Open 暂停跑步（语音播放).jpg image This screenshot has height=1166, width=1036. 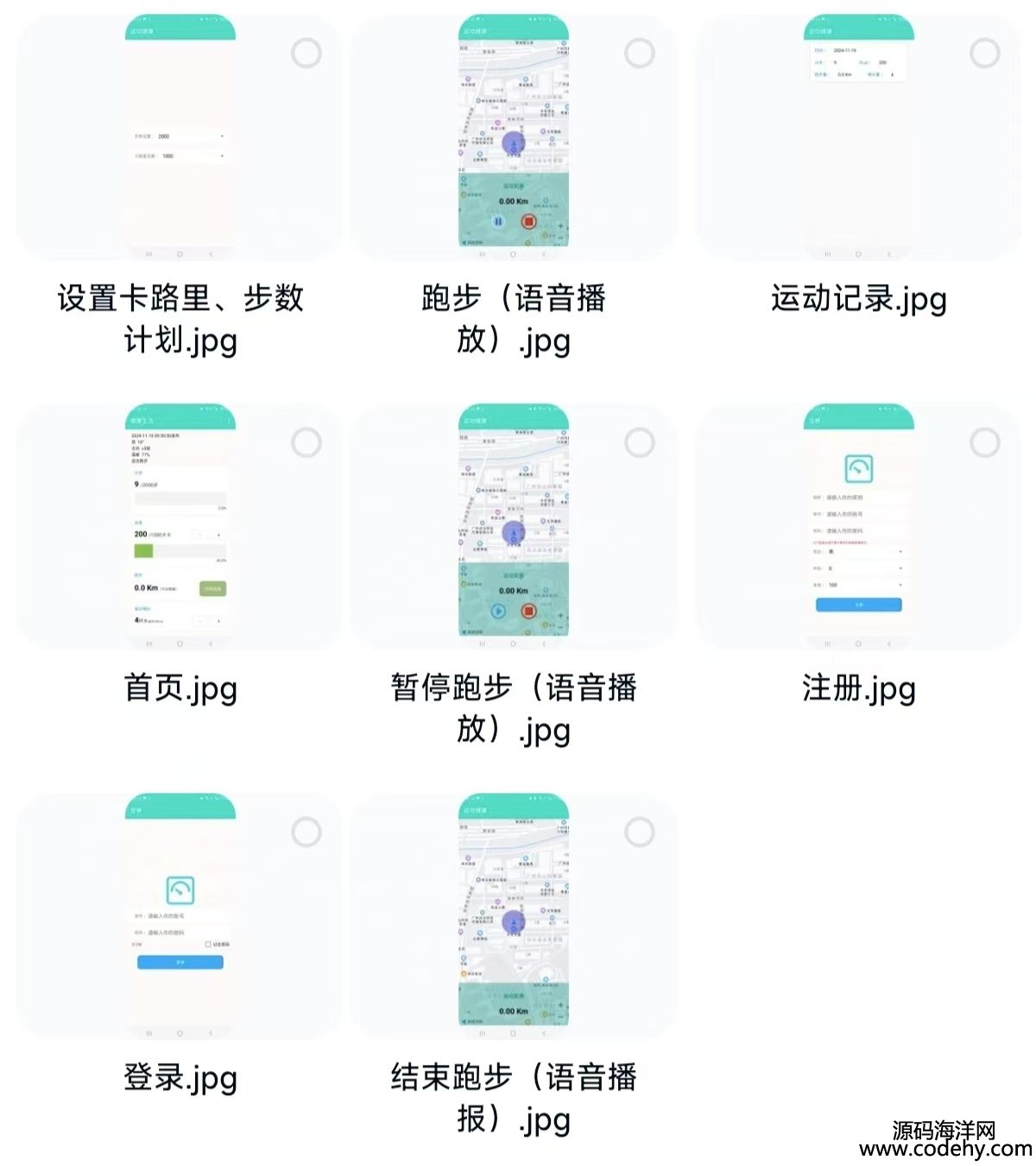tap(513, 523)
